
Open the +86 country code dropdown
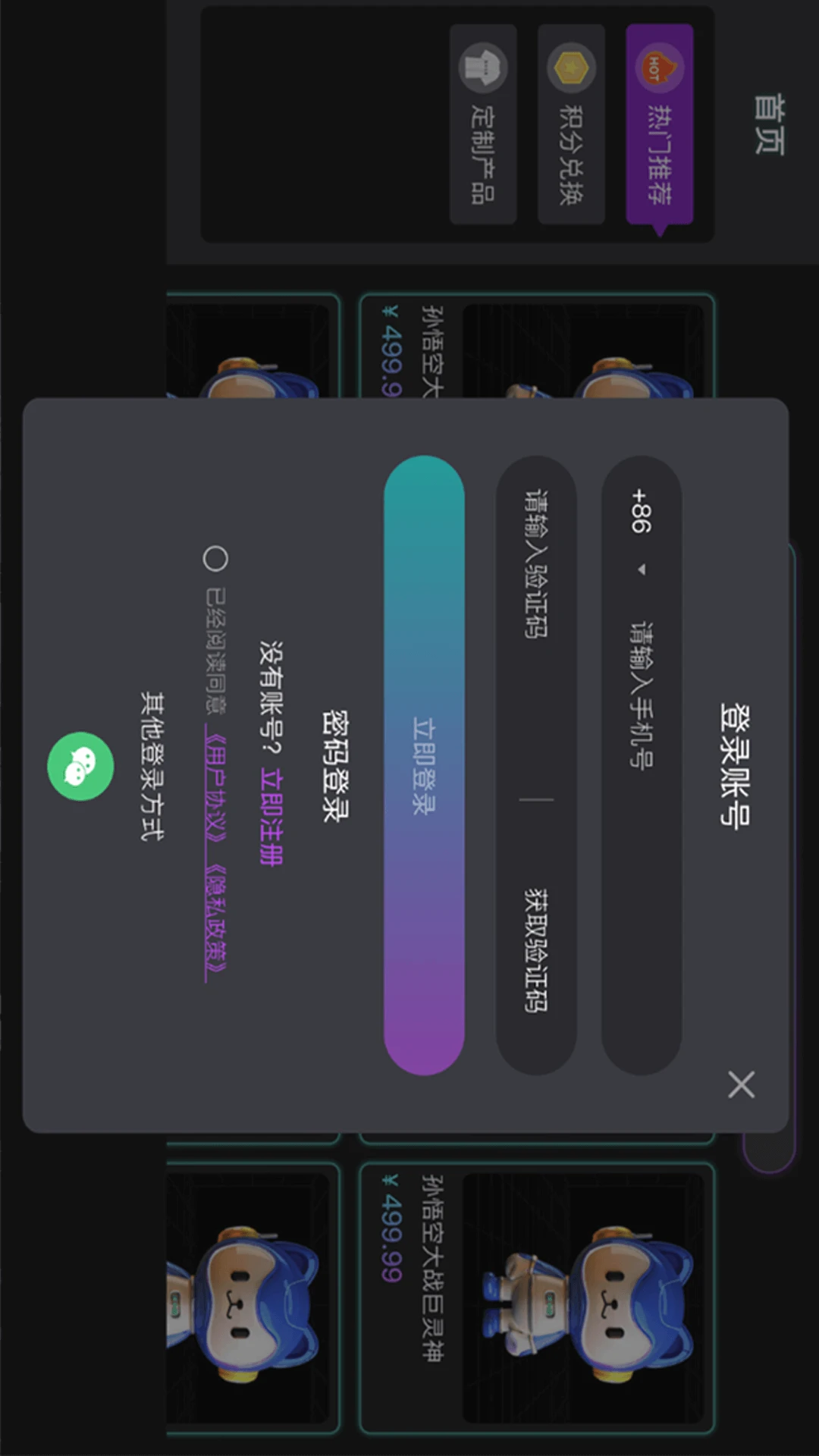(x=642, y=531)
